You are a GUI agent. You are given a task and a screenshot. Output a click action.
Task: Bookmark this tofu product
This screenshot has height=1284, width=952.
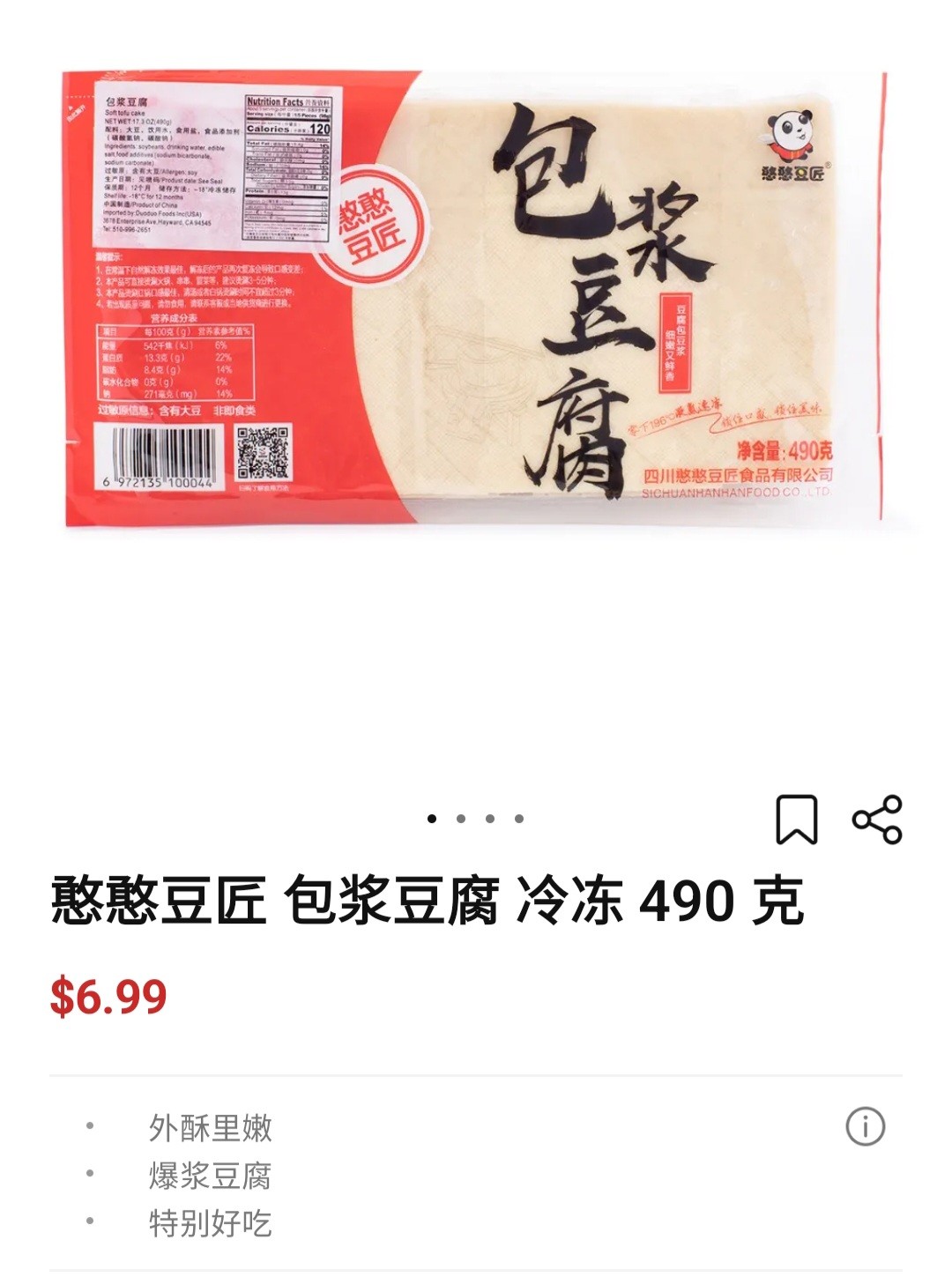(x=796, y=820)
